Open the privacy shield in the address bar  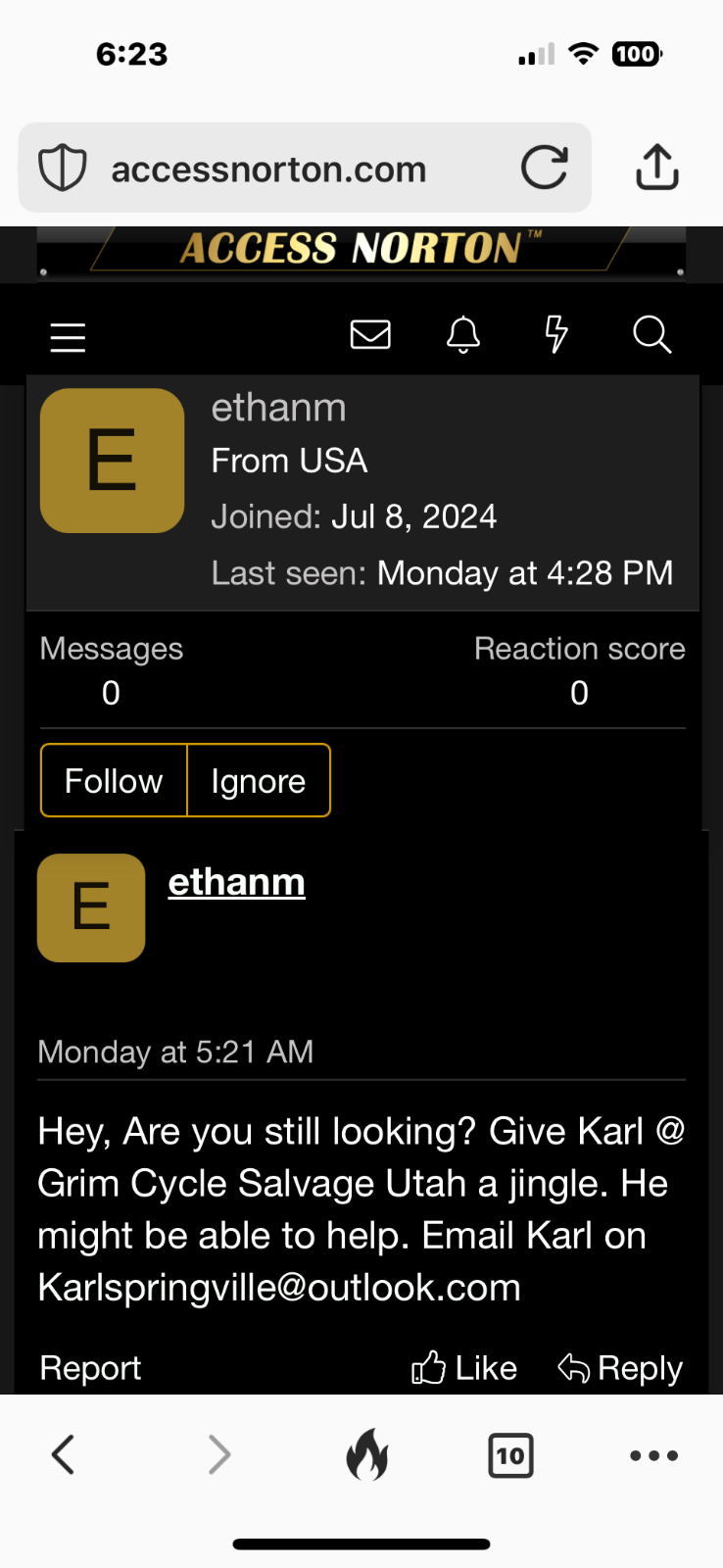point(63,168)
